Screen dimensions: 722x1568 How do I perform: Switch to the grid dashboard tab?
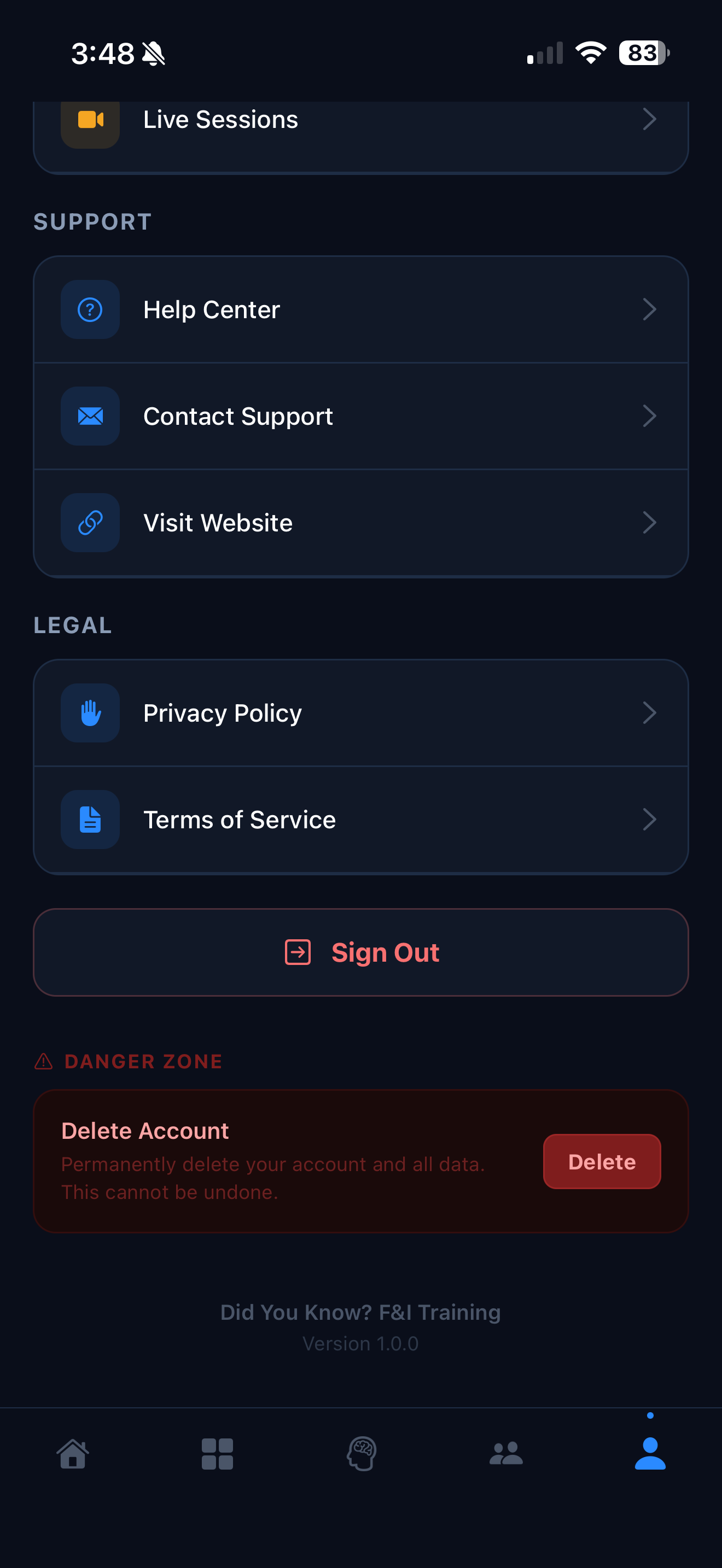217,1454
